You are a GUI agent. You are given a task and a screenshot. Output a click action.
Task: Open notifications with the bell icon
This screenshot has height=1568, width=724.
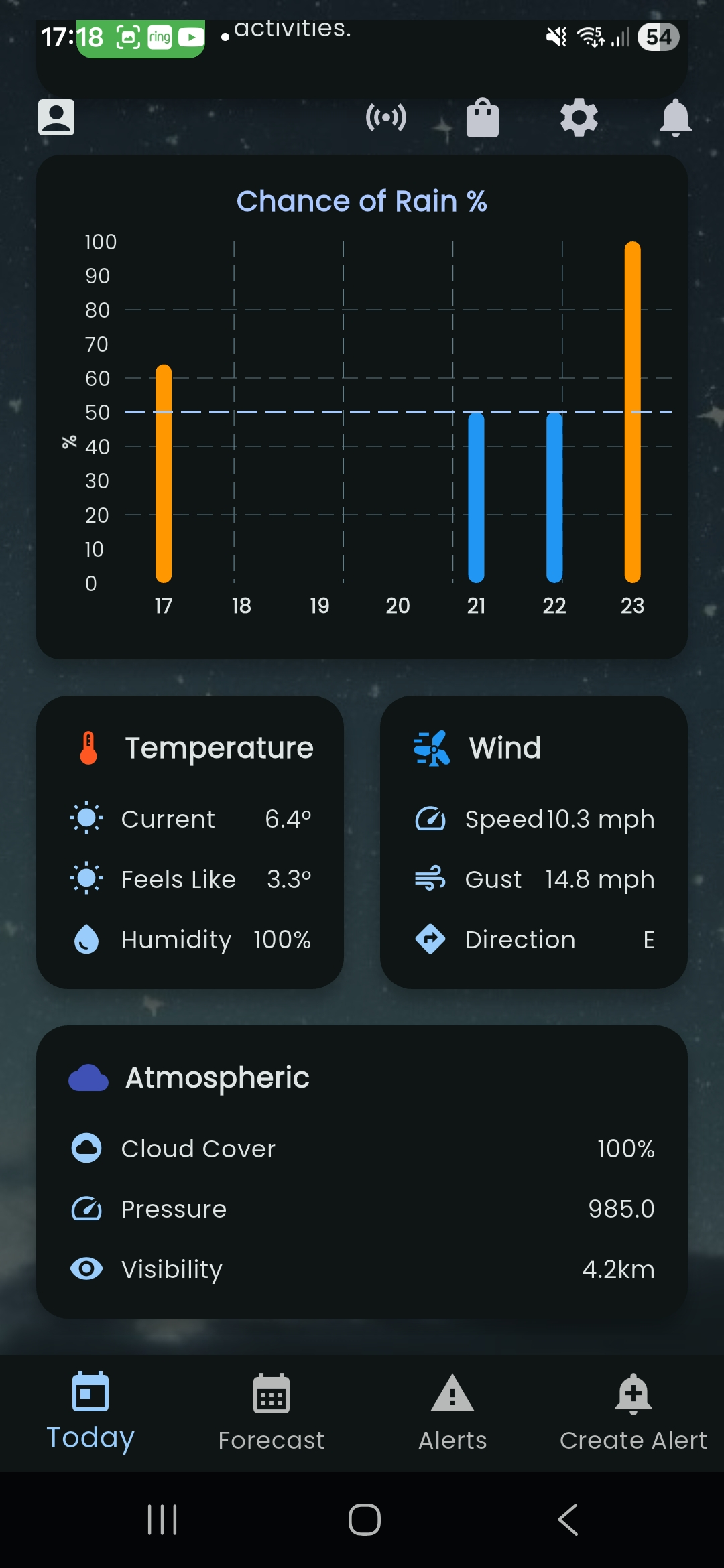coord(675,117)
